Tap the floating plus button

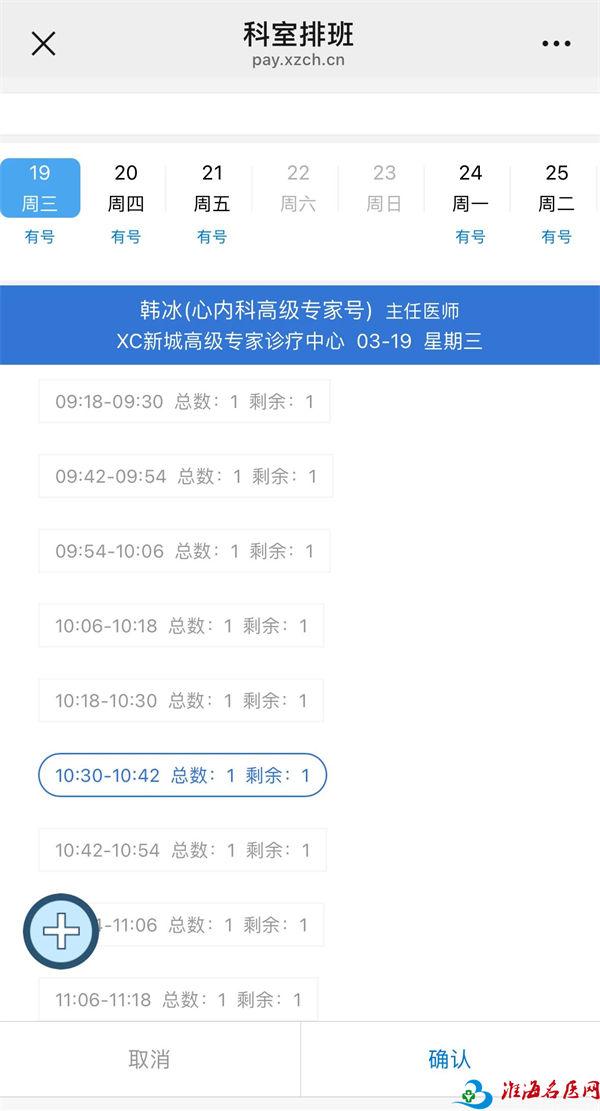62,931
